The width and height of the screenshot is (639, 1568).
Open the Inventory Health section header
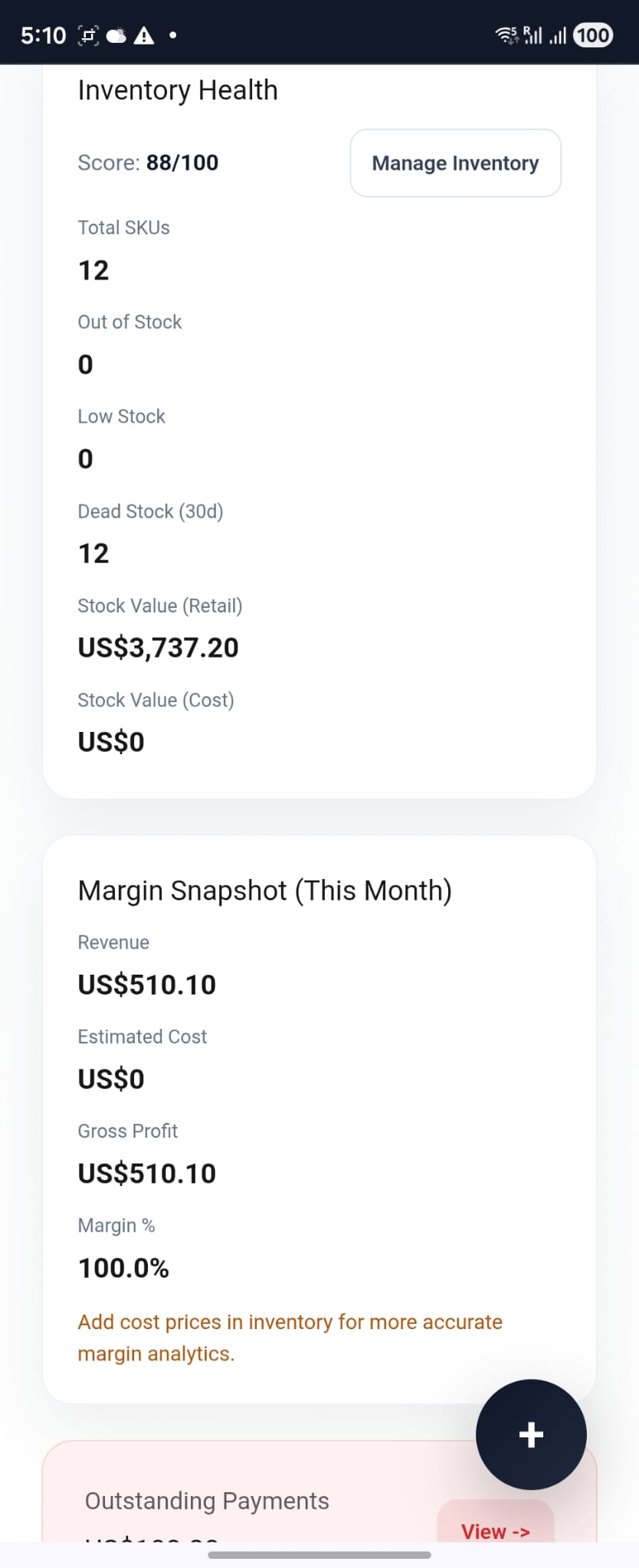[177, 90]
